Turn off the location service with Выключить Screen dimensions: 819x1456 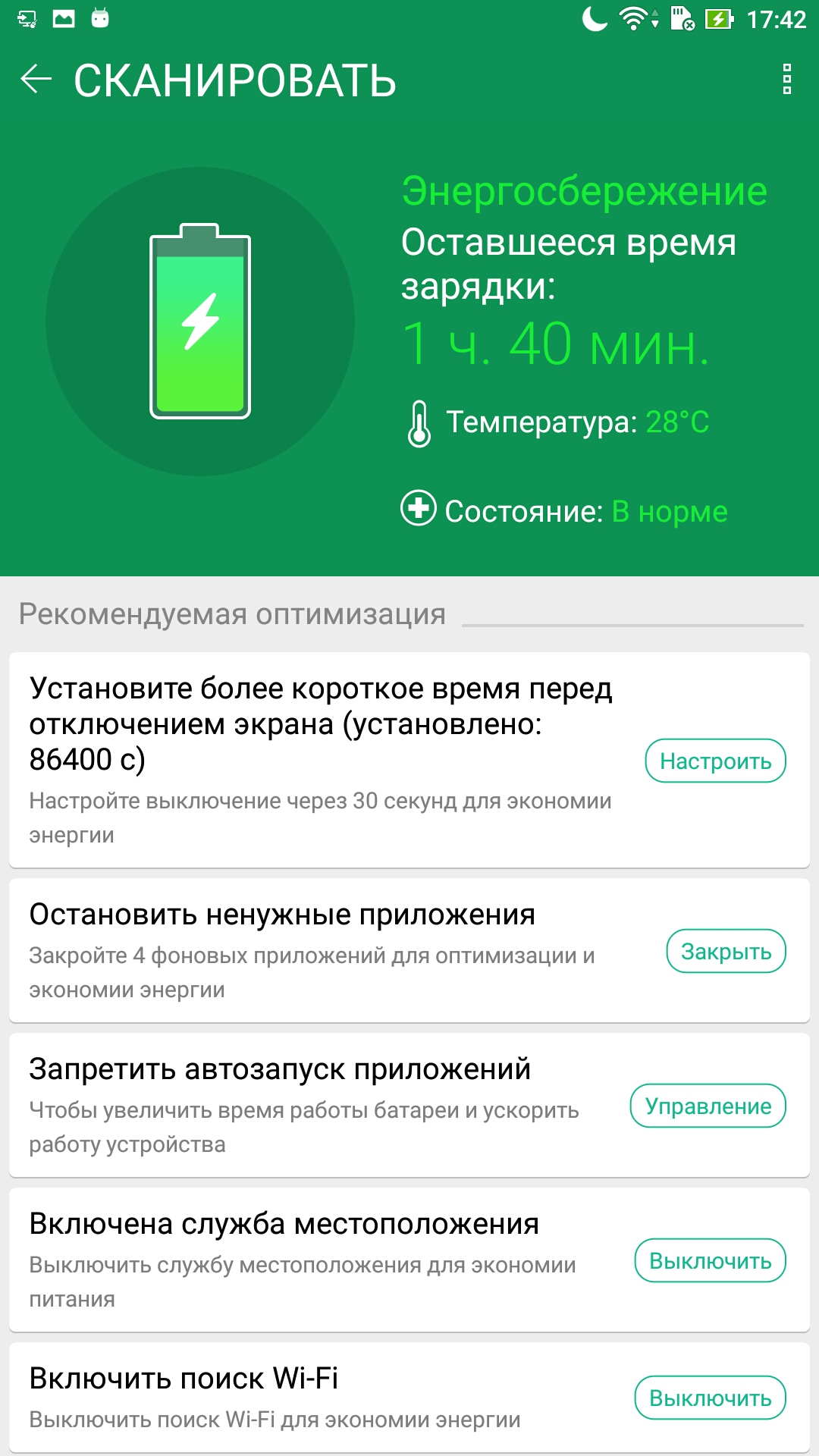click(x=710, y=1260)
